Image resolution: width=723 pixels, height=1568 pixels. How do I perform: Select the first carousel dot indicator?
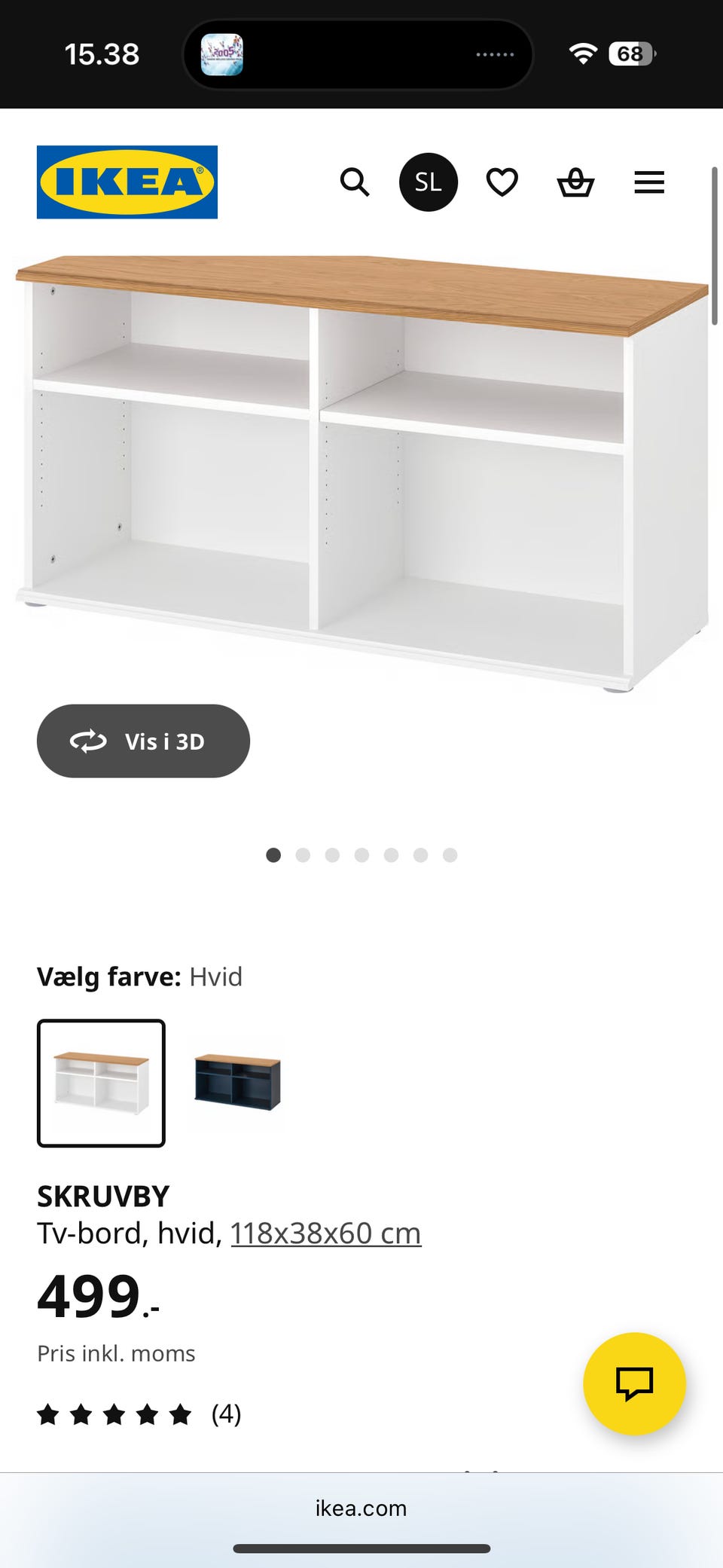click(273, 855)
